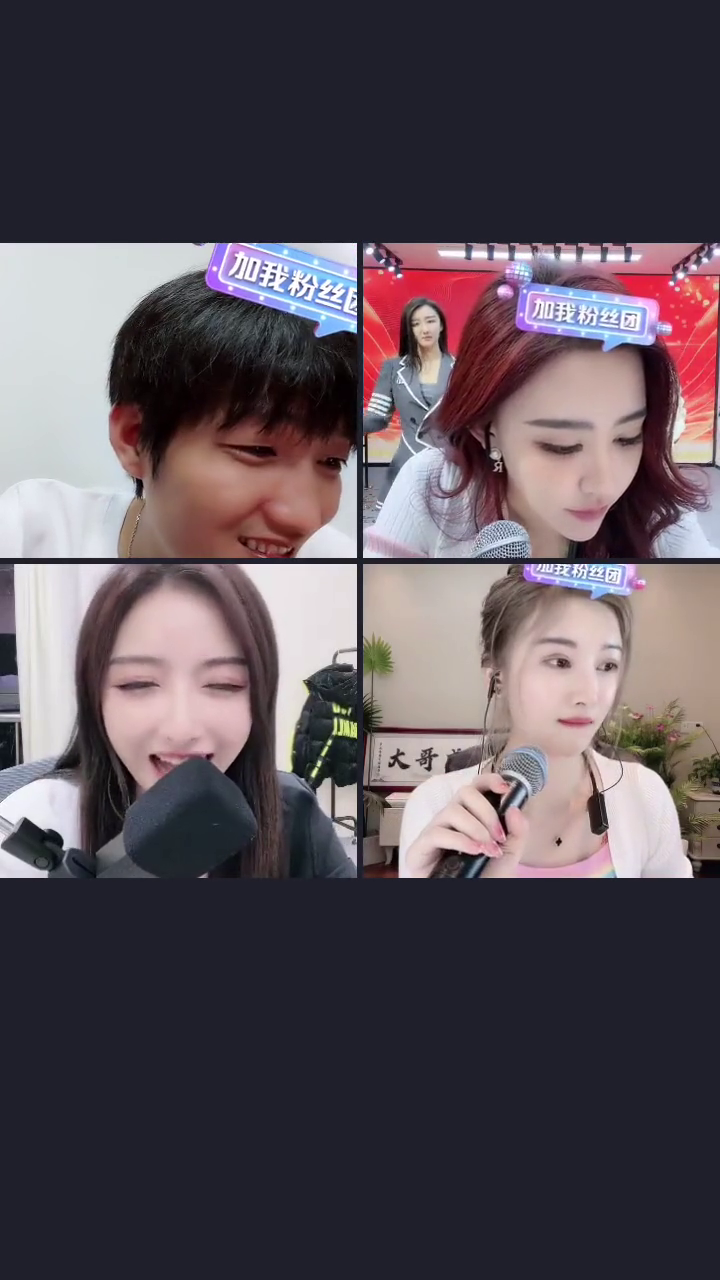Tap the 加我粉丝团 sticker on the white-cardigan woman's video
This screenshot has height=1280, width=720.
click(580, 576)
